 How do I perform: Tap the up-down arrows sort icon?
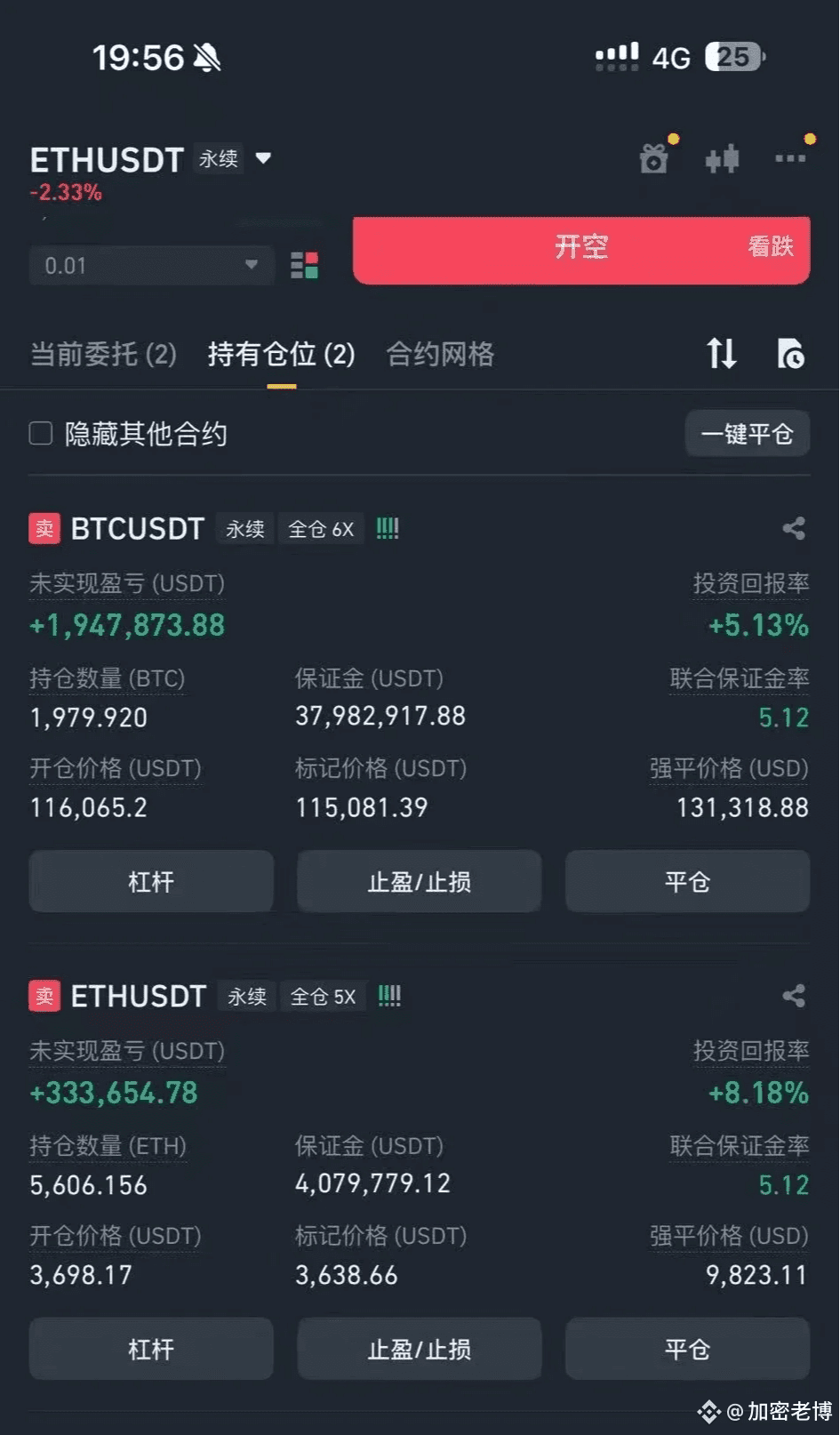pyautogui.click(x=722, y=354)
